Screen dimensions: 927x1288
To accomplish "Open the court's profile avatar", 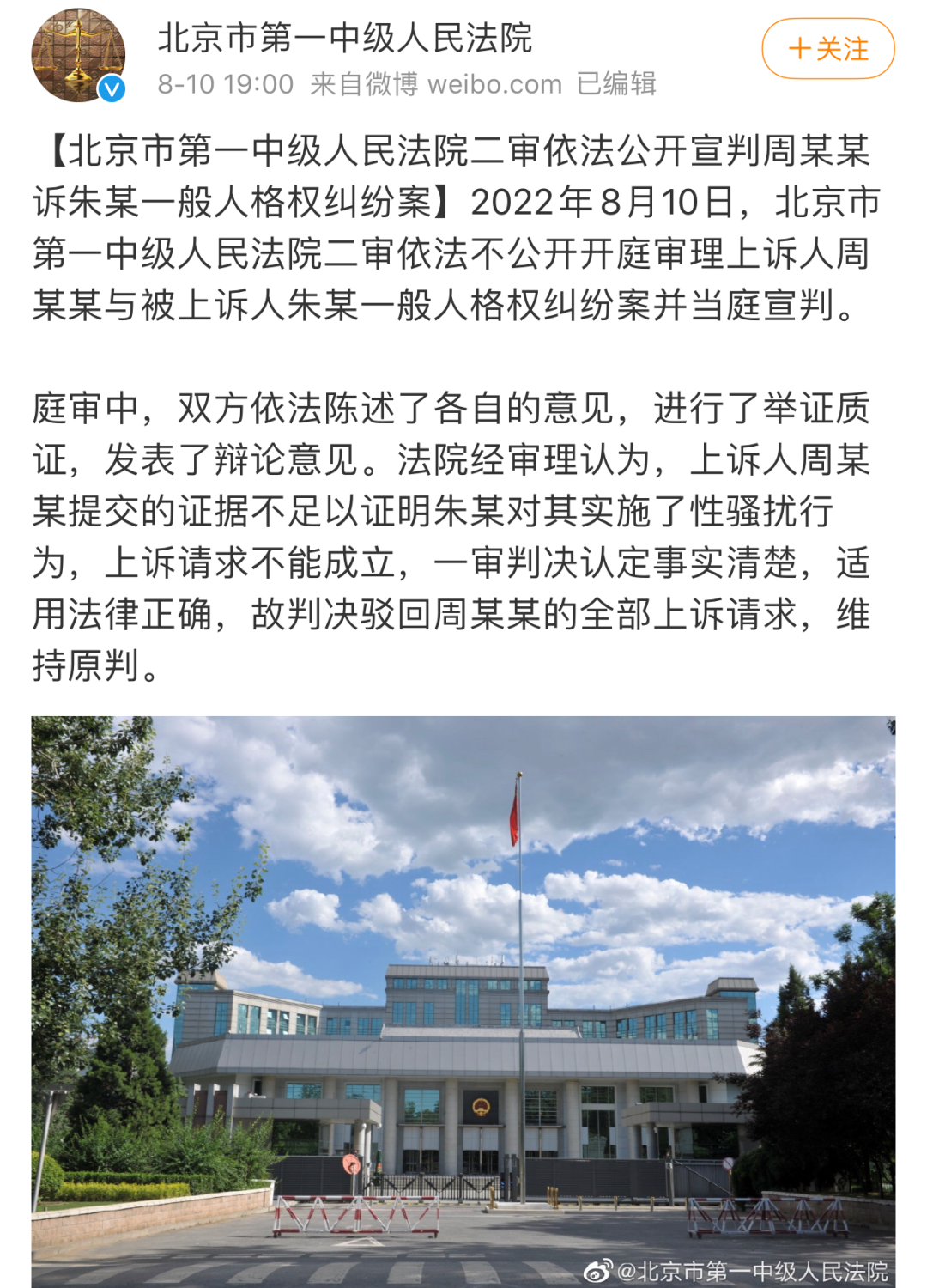I will (78, 55).
